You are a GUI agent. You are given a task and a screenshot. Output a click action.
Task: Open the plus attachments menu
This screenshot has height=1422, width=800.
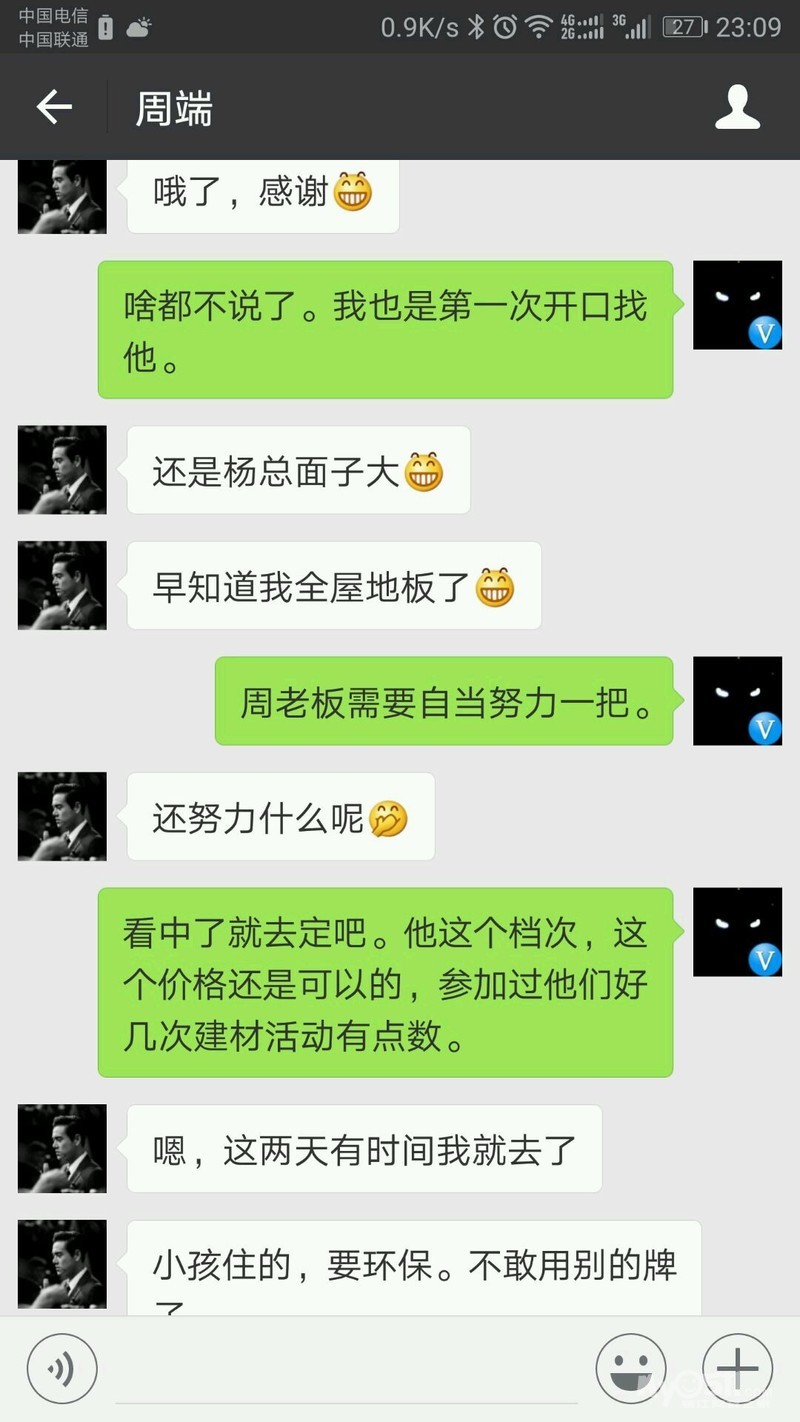[737, 1369]
